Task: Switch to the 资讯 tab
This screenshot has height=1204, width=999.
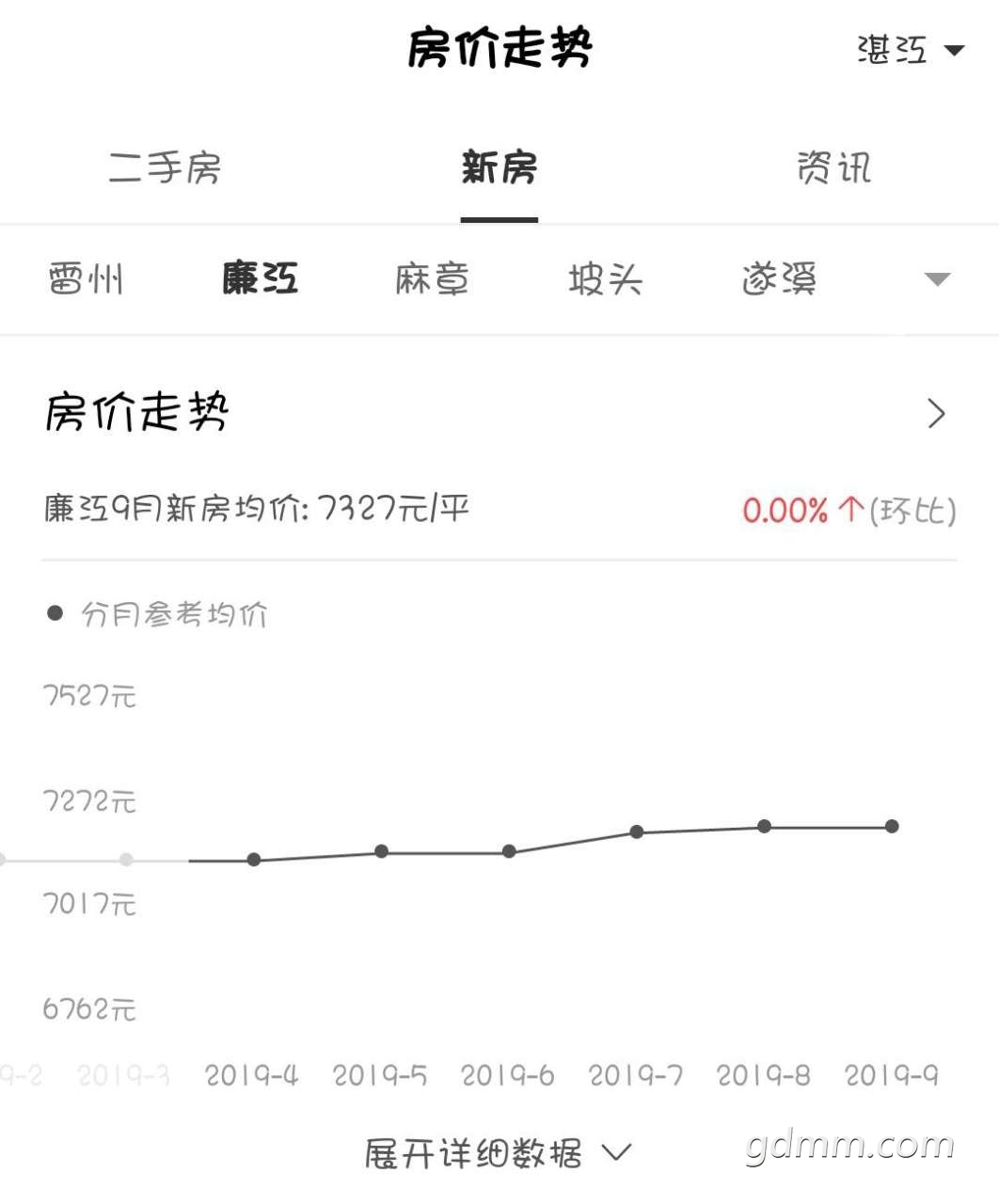Action: pyautogui.click(x=833, y=168)
